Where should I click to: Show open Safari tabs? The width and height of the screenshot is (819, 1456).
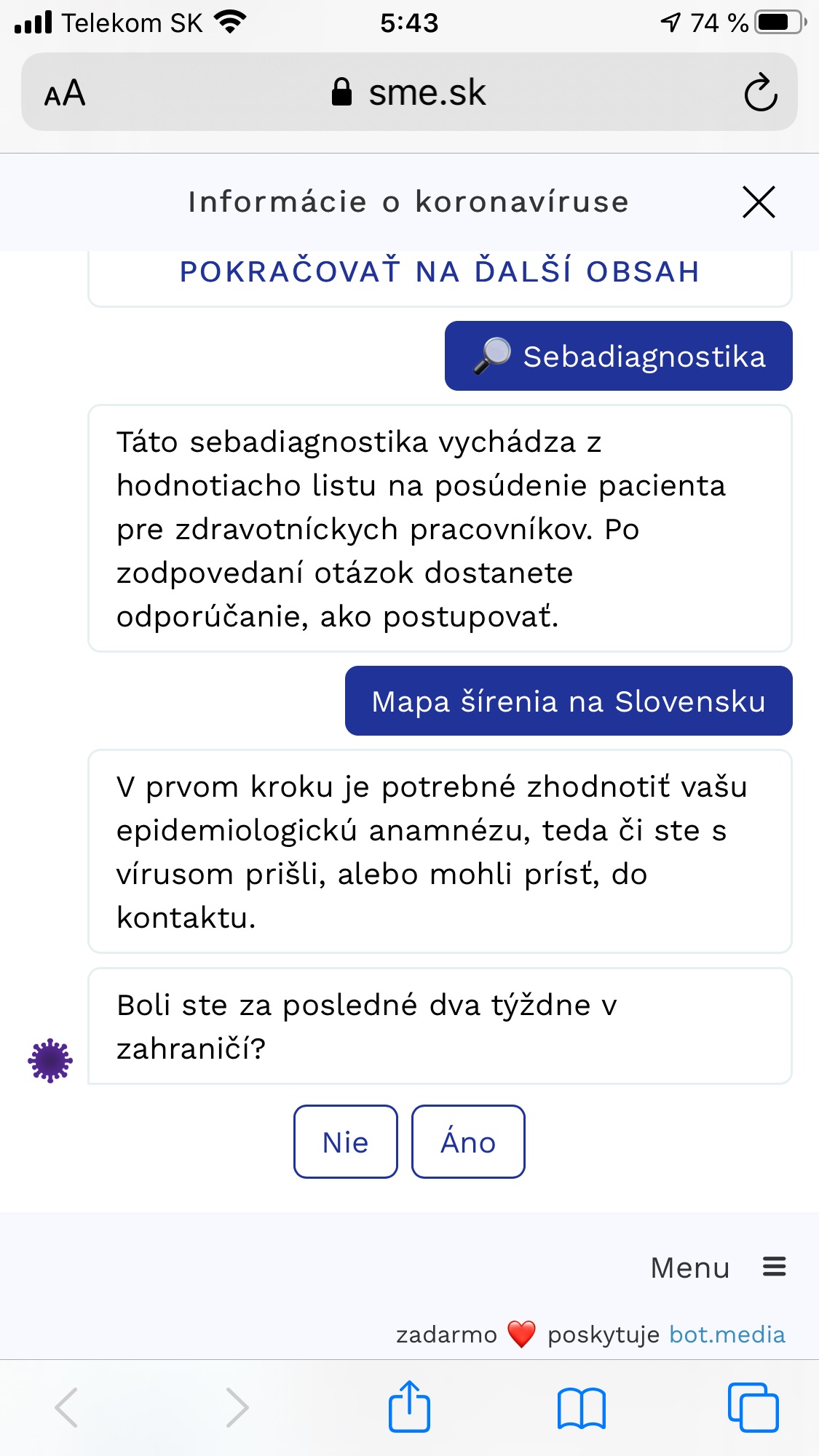point(753,1407)
